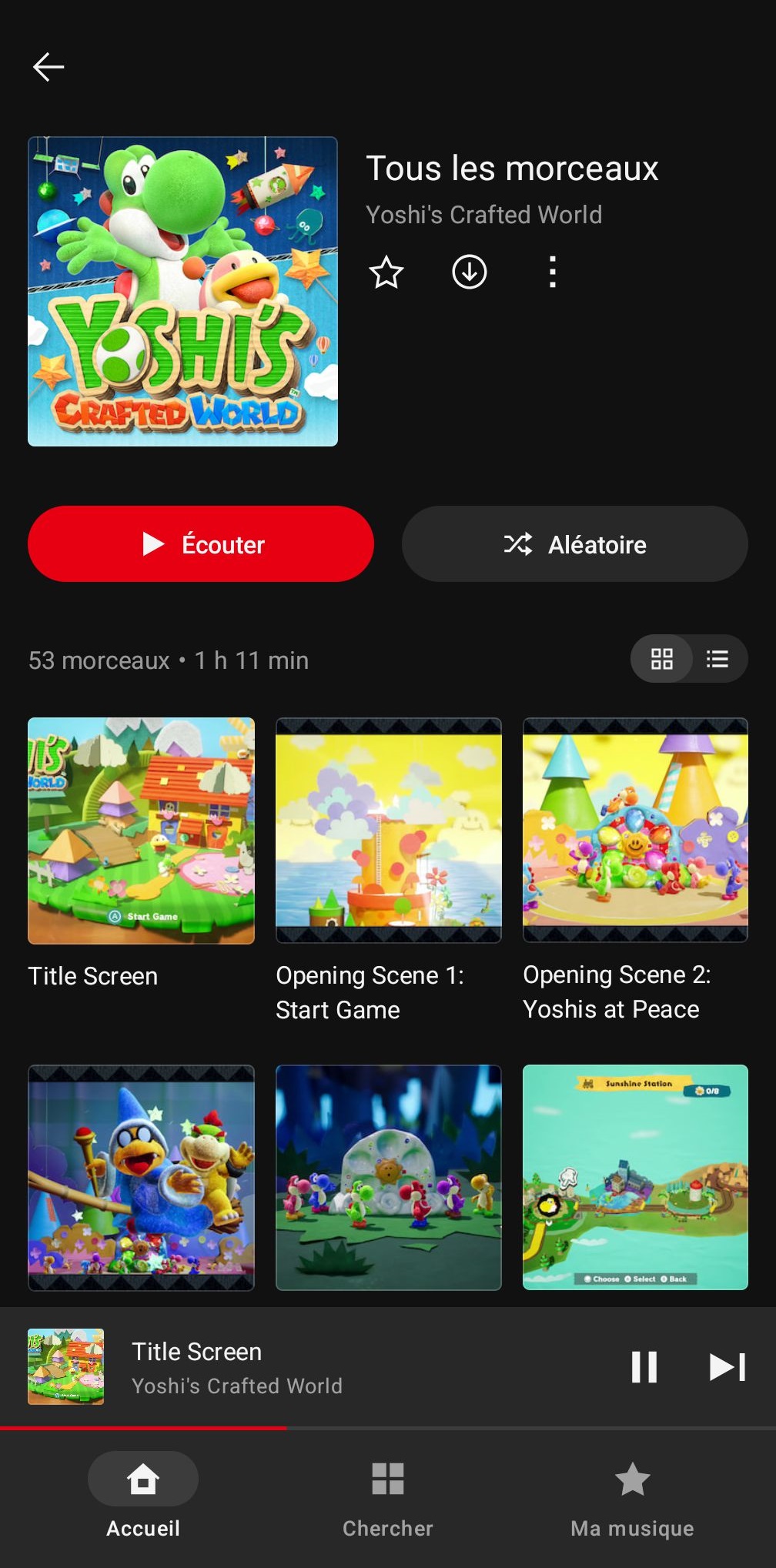Skip to the next track
776x1568 pixels.
[727, 1367]
